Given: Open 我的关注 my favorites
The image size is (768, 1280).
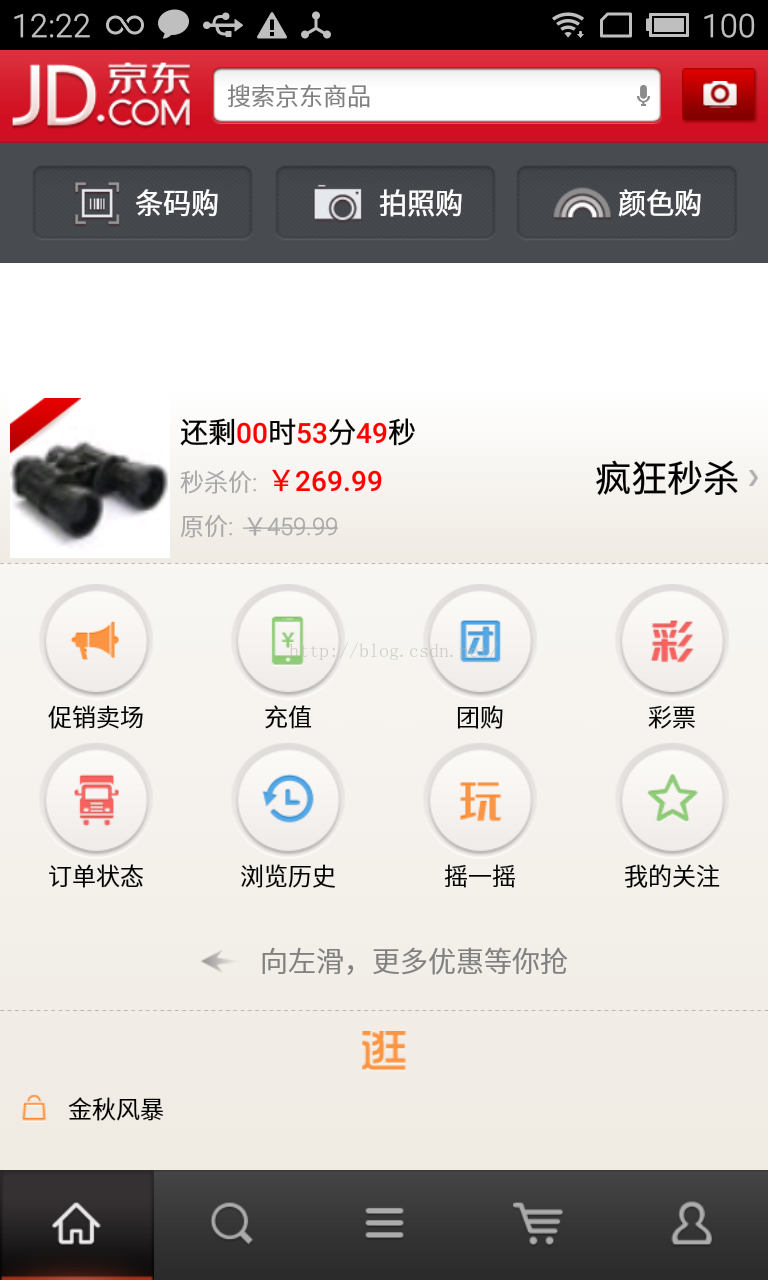Looking at the screenshot, I should click(671, 800).
